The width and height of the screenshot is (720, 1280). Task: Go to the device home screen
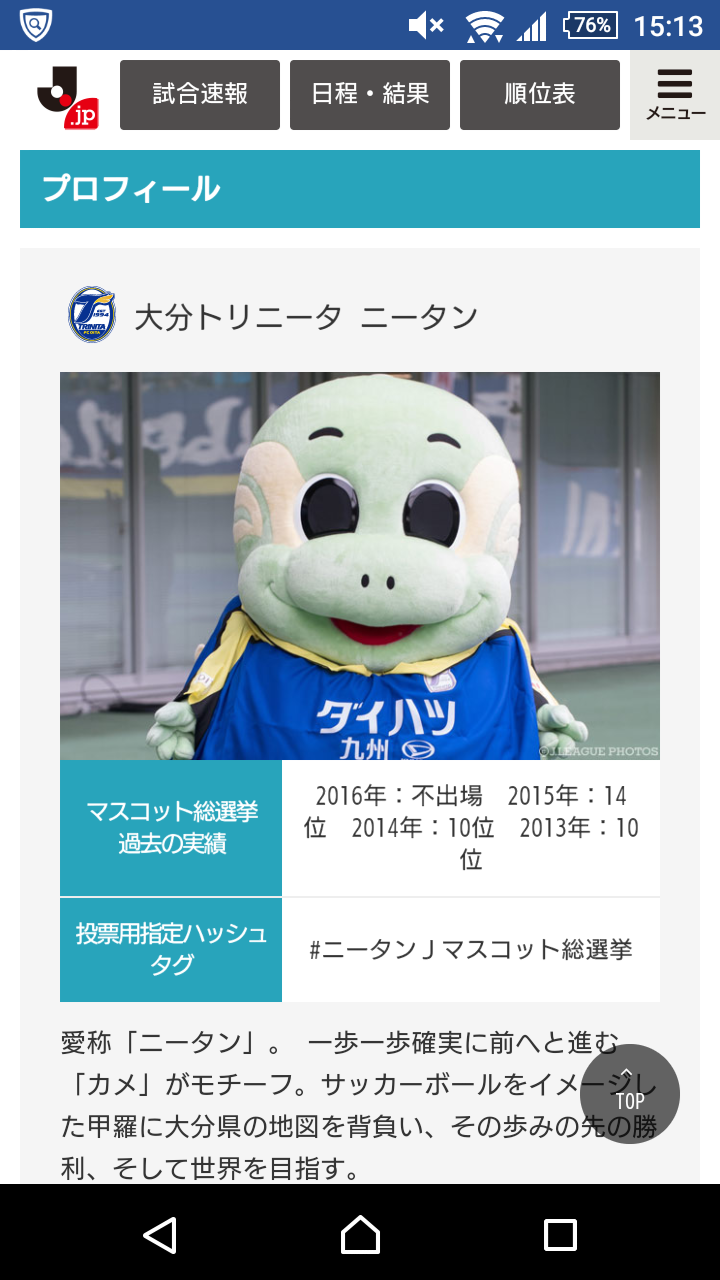tap(360, 1234)
